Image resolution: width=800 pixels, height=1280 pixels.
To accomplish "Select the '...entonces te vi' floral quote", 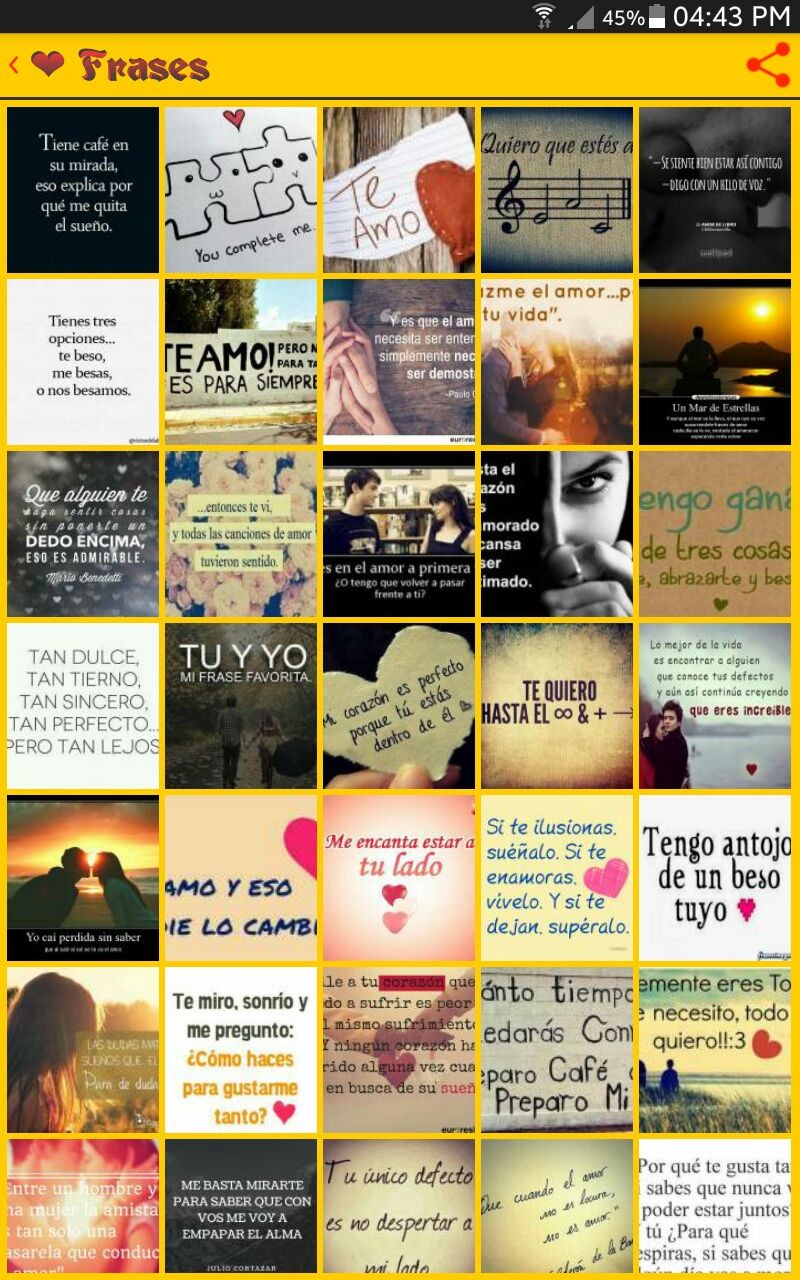I will coord(241,534).
